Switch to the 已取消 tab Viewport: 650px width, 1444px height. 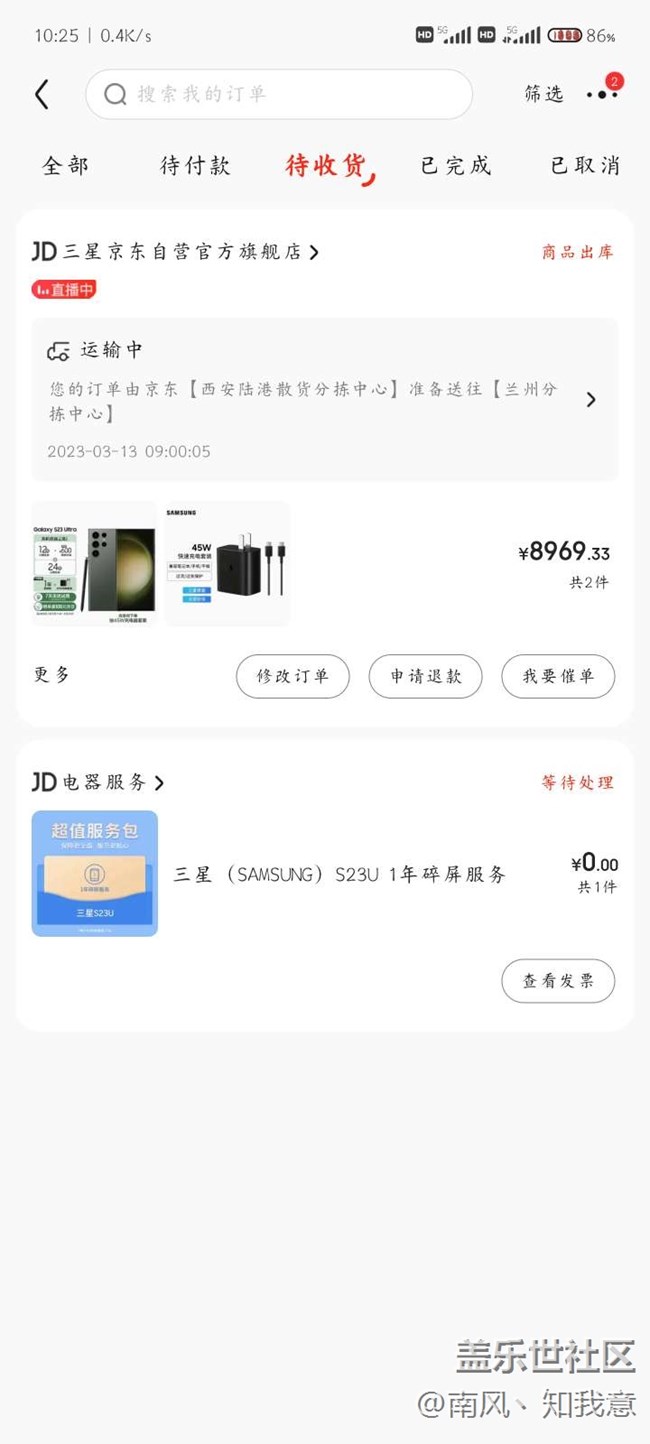[x=586, y=166]
